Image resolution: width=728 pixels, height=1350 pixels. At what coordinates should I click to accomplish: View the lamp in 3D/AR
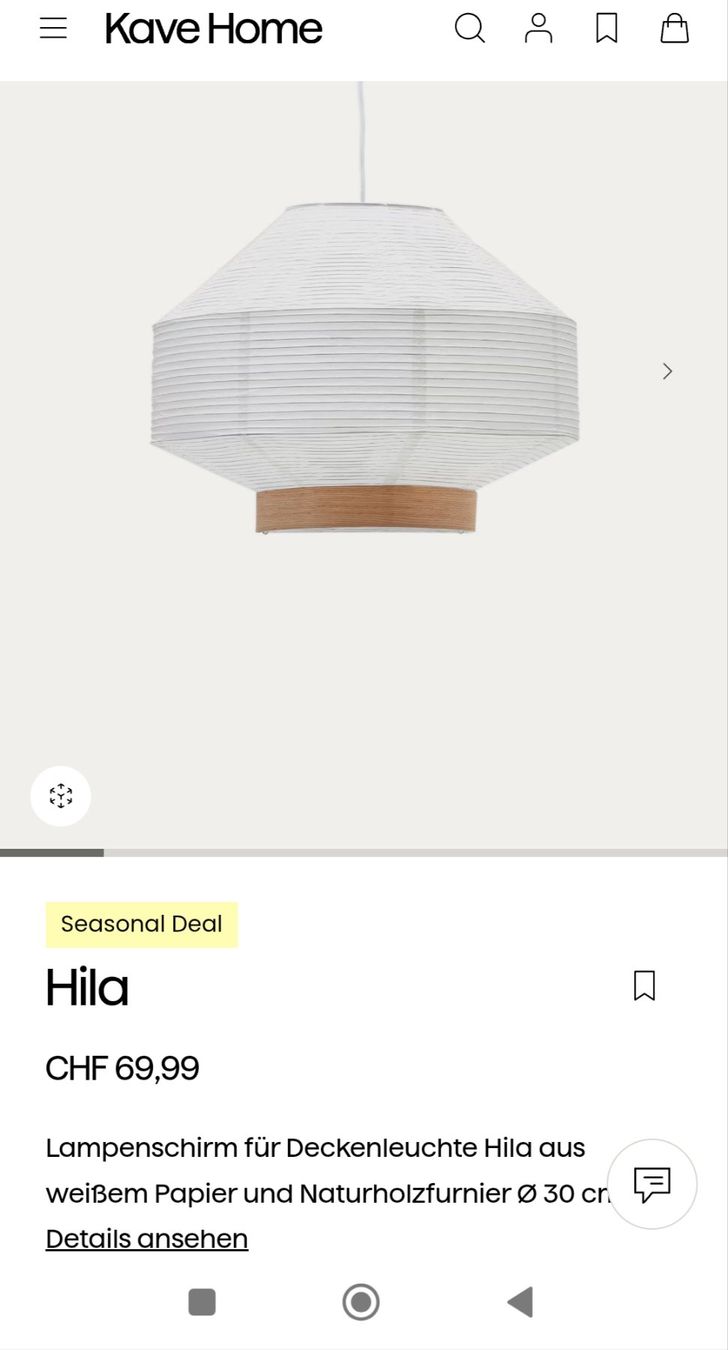pyautogui.click(x=60, y=796)
